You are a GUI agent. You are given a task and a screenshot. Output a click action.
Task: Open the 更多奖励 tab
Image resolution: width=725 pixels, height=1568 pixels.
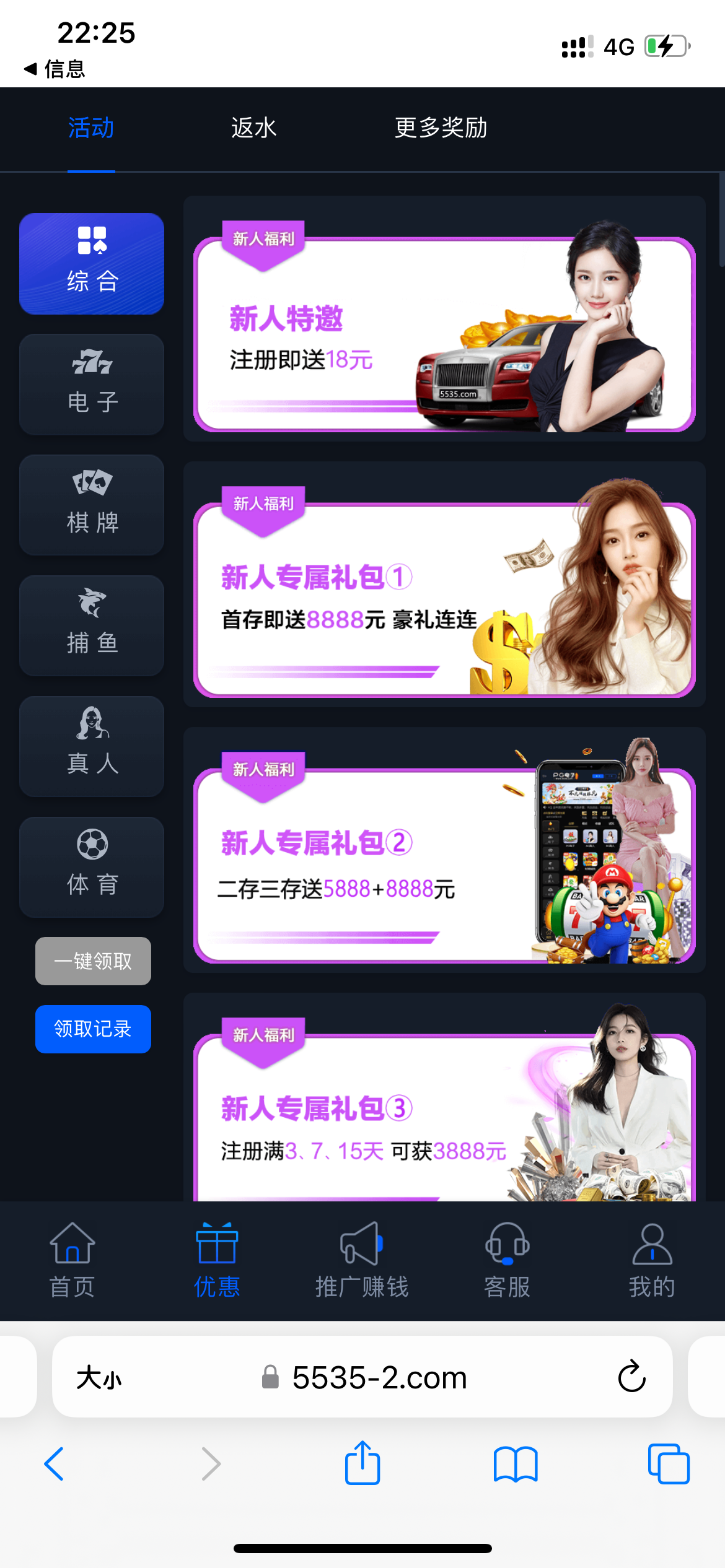pos(441,128)
